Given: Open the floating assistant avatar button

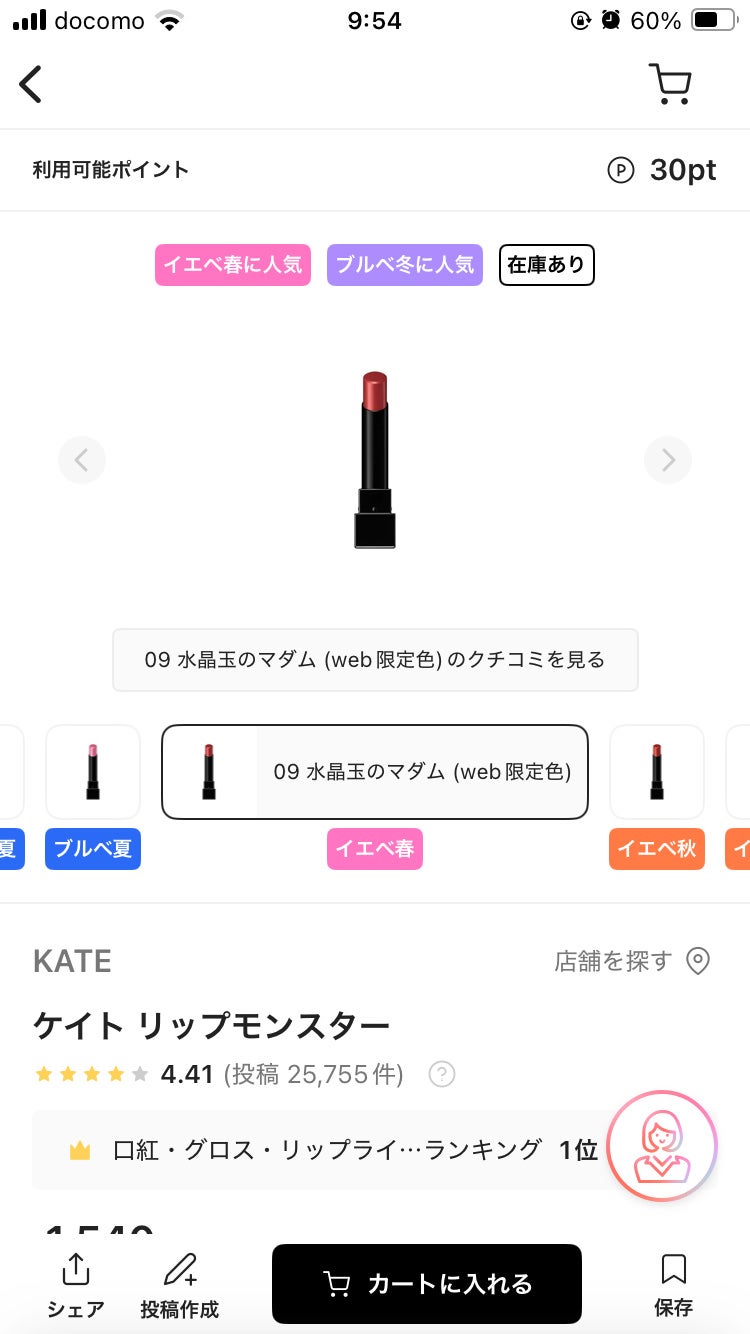Looking at the screenshot, I should point(661,1145).
